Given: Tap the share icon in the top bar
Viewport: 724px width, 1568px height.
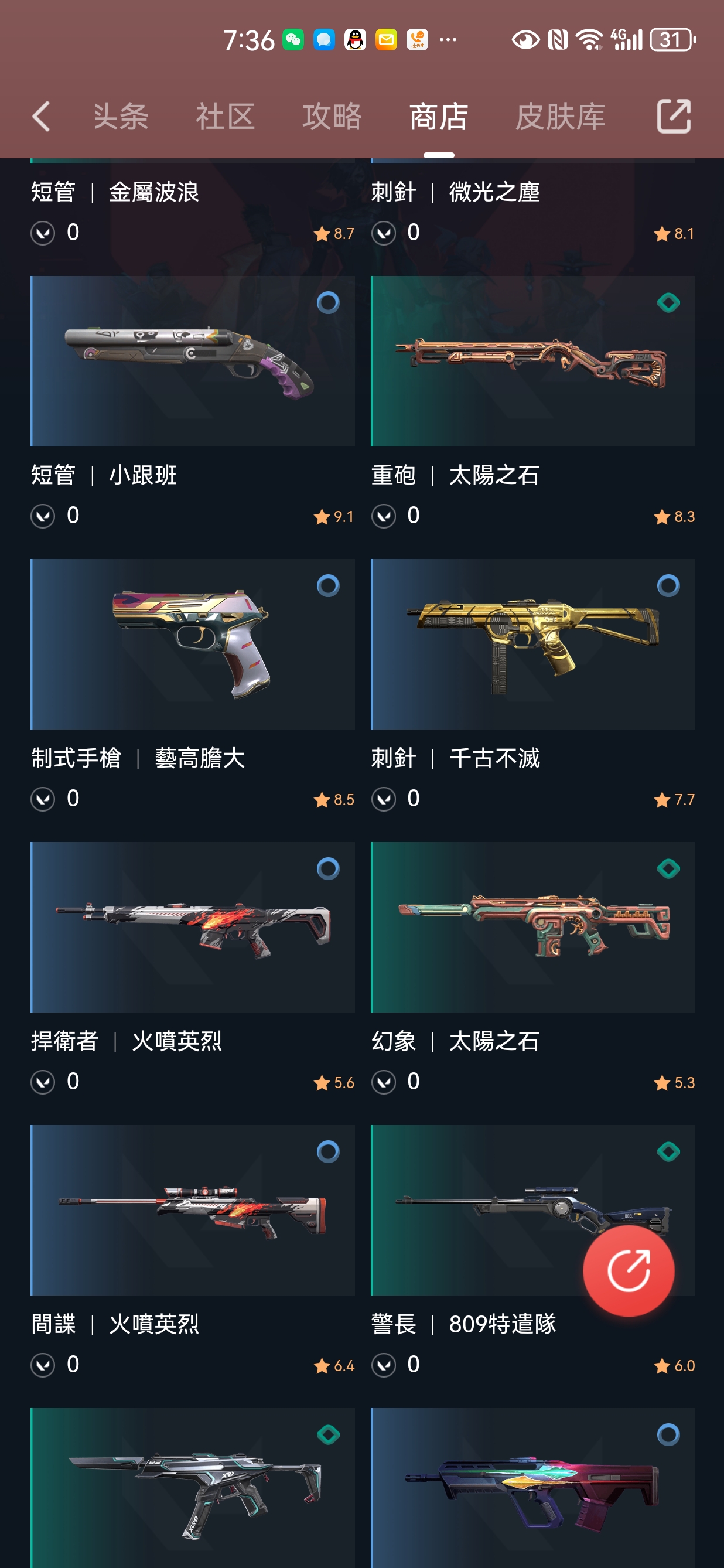Looking at the screenshot, I should [x=674, y=115].
